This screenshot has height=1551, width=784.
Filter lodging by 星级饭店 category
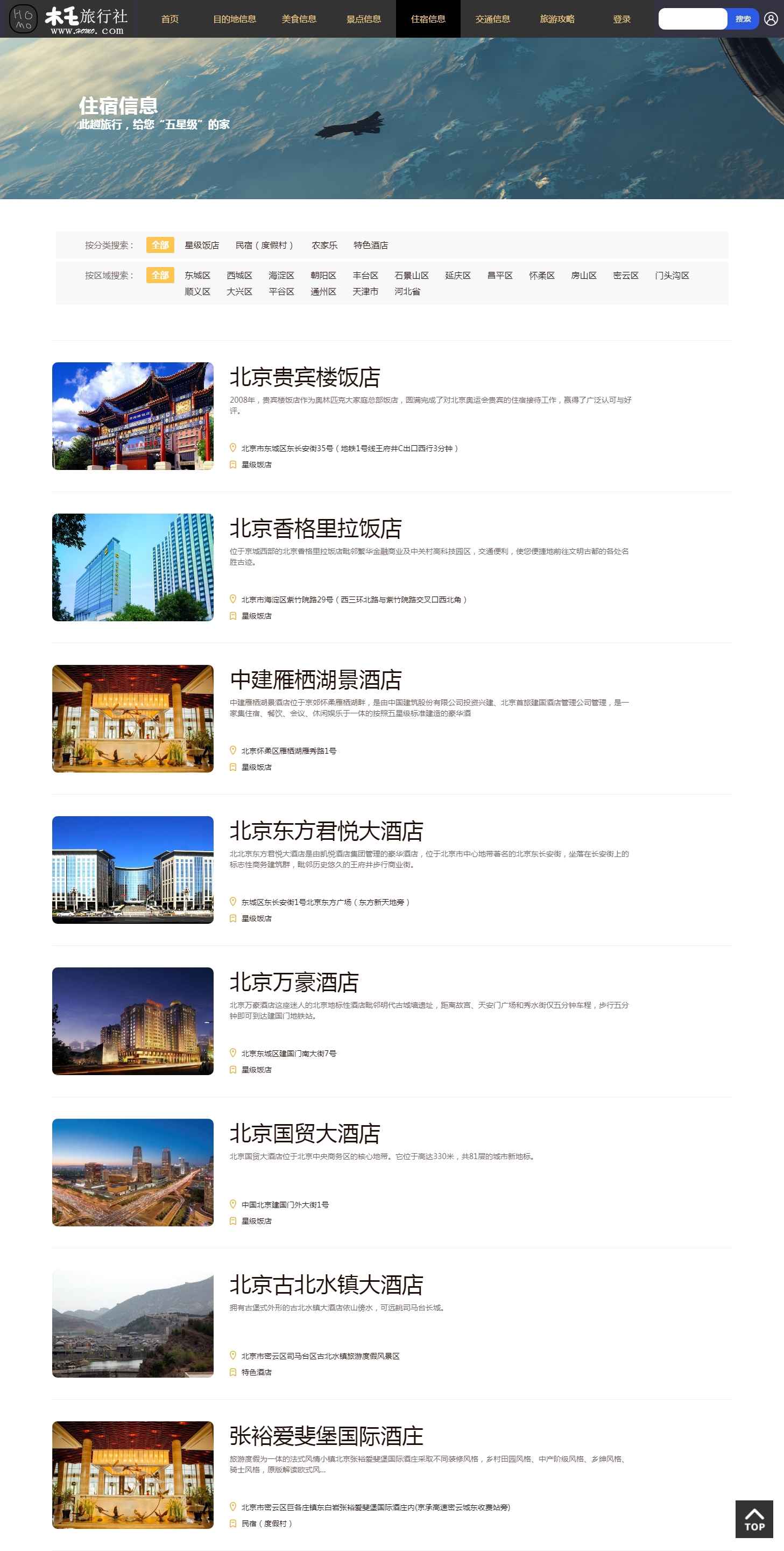[x=202, y=245]
